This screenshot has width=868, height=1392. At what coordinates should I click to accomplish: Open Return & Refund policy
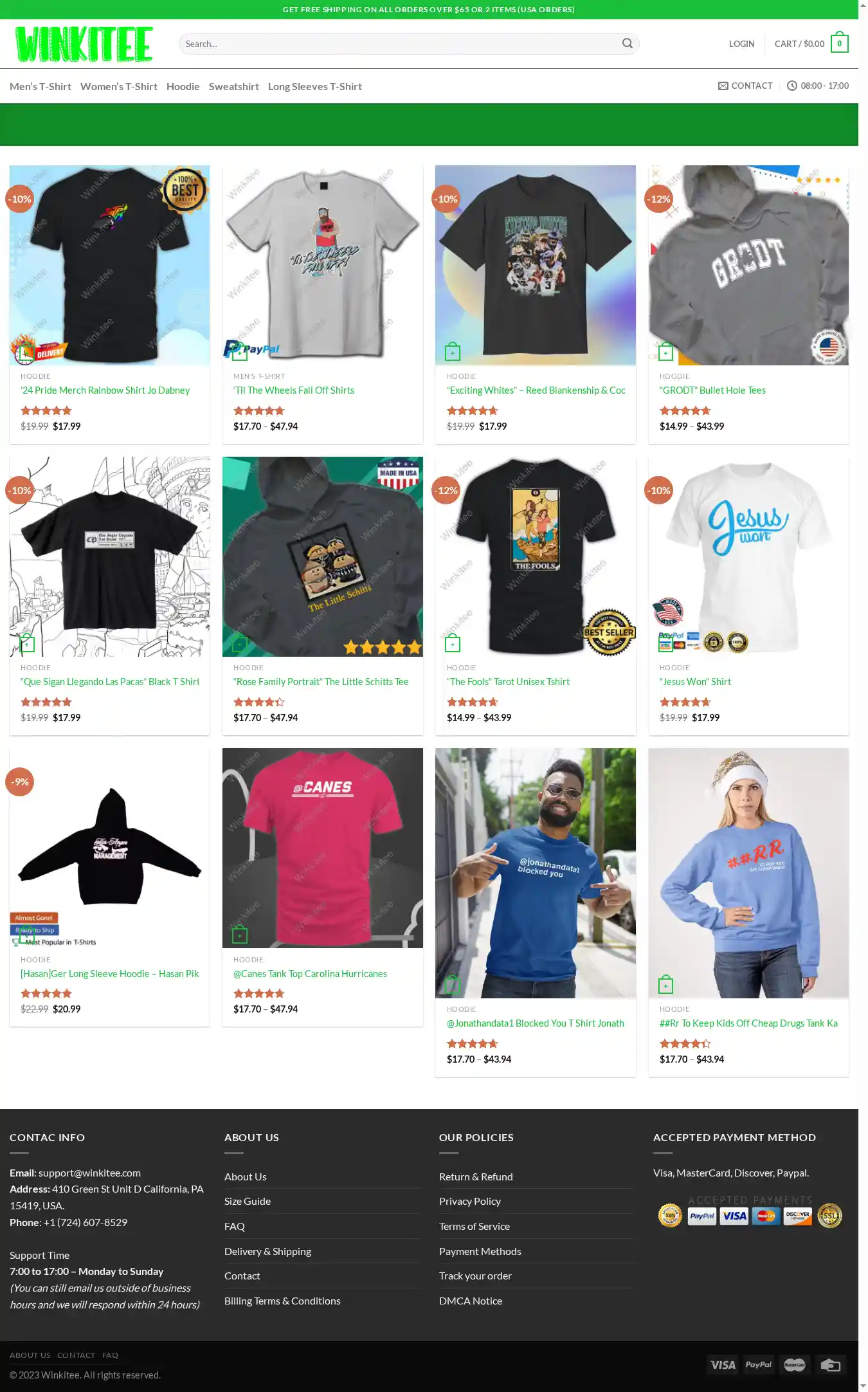tap(475, 1177)
